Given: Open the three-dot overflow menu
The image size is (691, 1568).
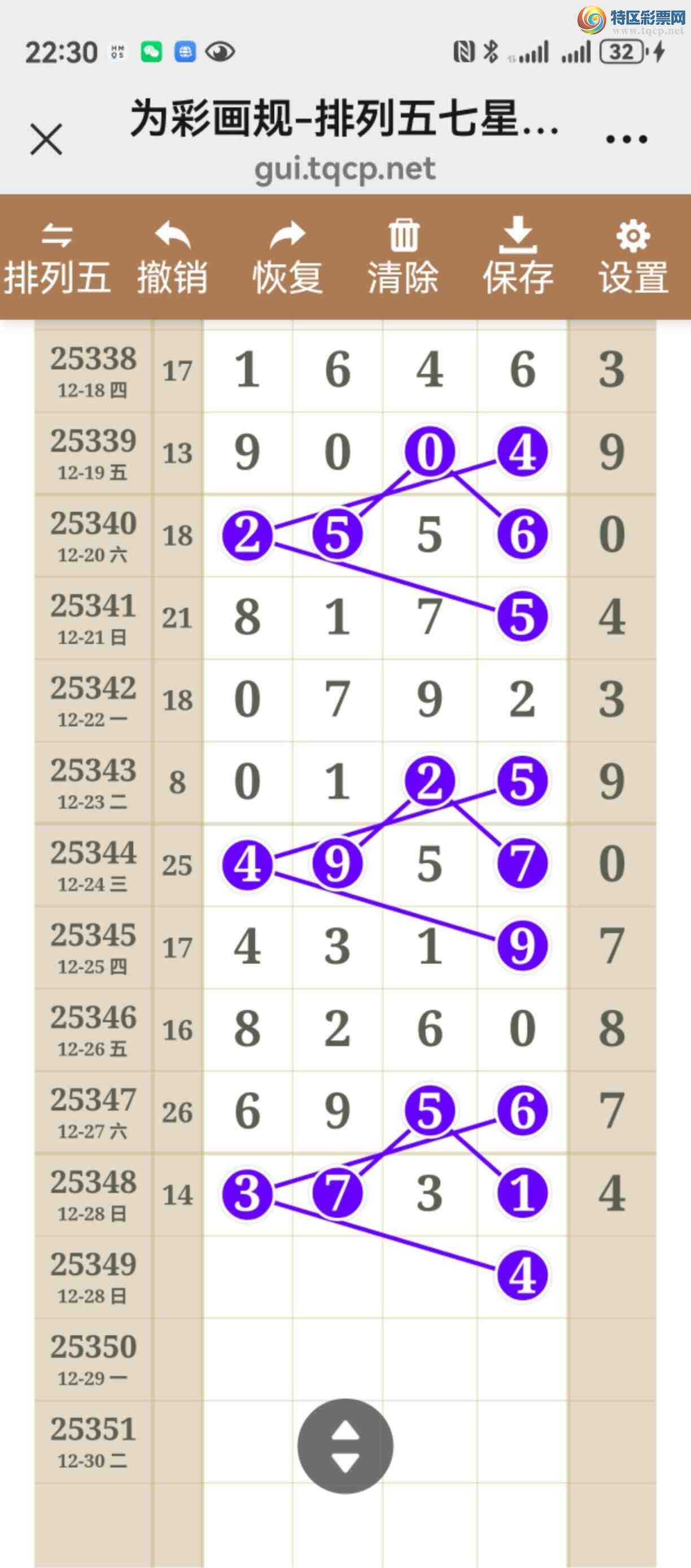Looking at the screenshot, I should (627, 140).
